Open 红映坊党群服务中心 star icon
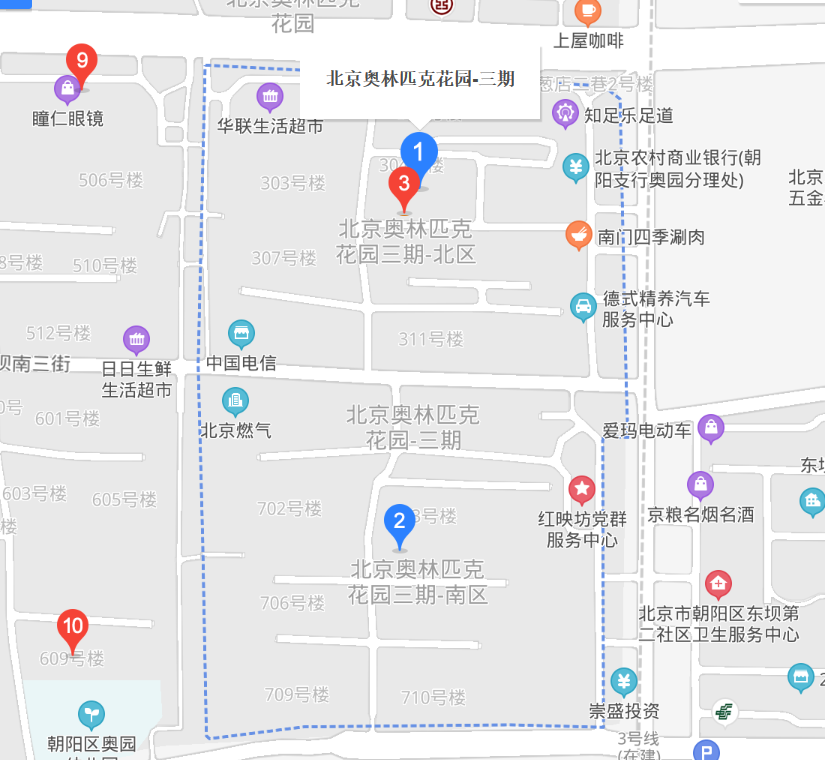Viewport: 825px width, 760px height. pyautogui.click(x=582, y=489)
